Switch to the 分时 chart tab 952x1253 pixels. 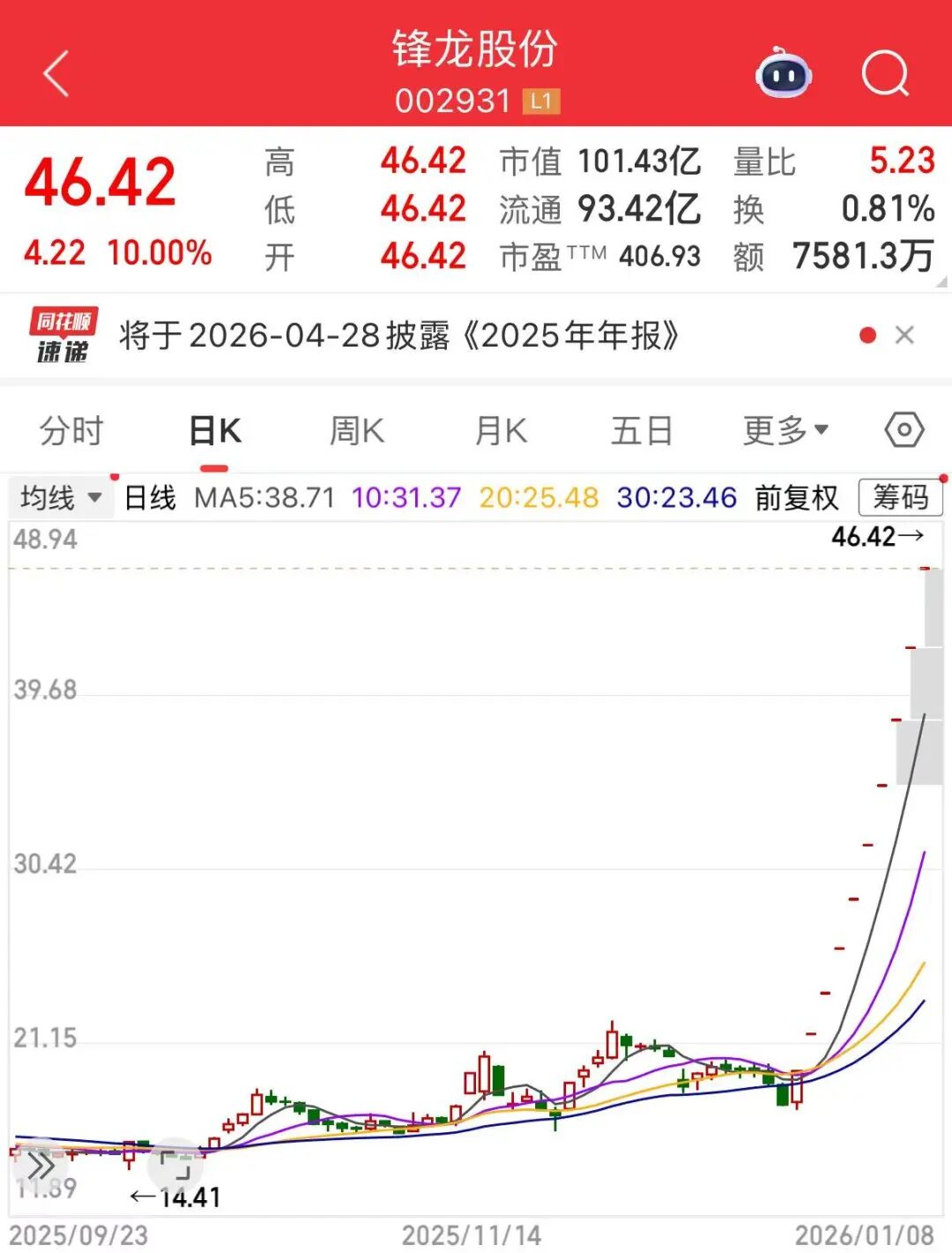pyautogui.click(x=71, y=431)
